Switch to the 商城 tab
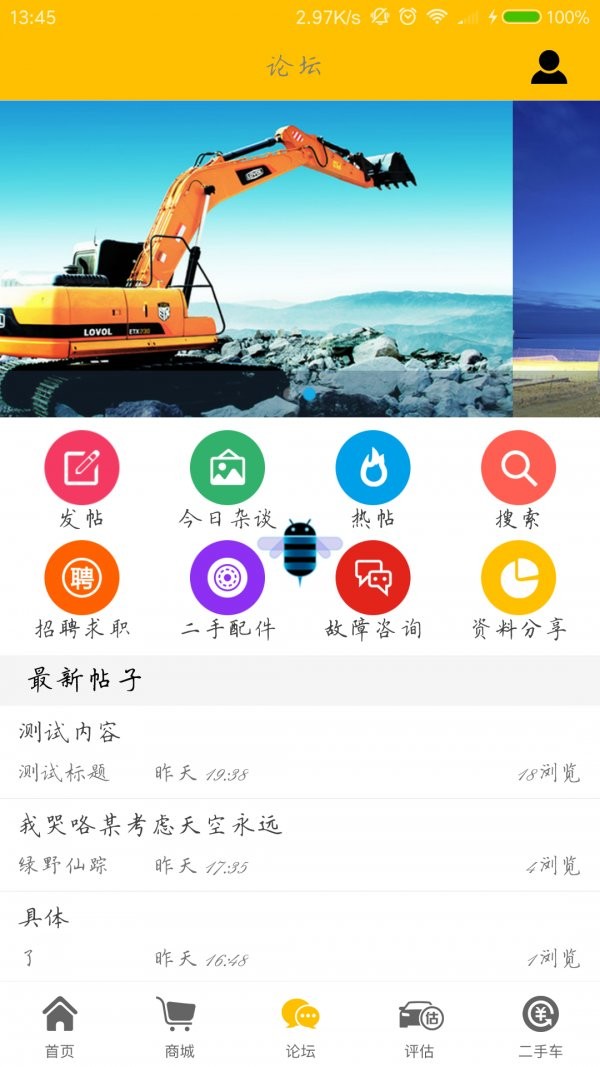The height and width of the screenshot is (1067, 600). [179, 1026]
